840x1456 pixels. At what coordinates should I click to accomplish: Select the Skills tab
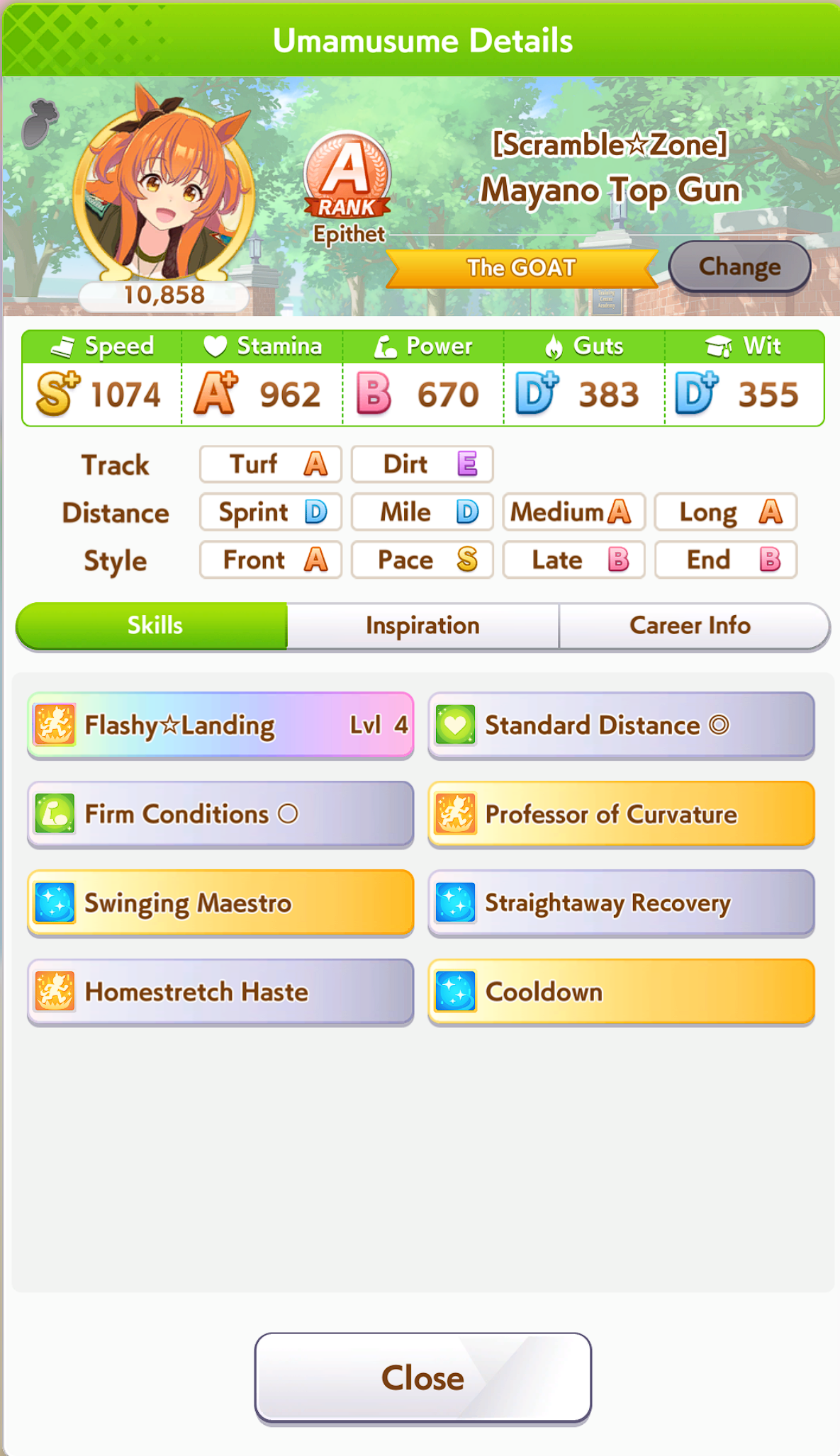tap(152, 626)
